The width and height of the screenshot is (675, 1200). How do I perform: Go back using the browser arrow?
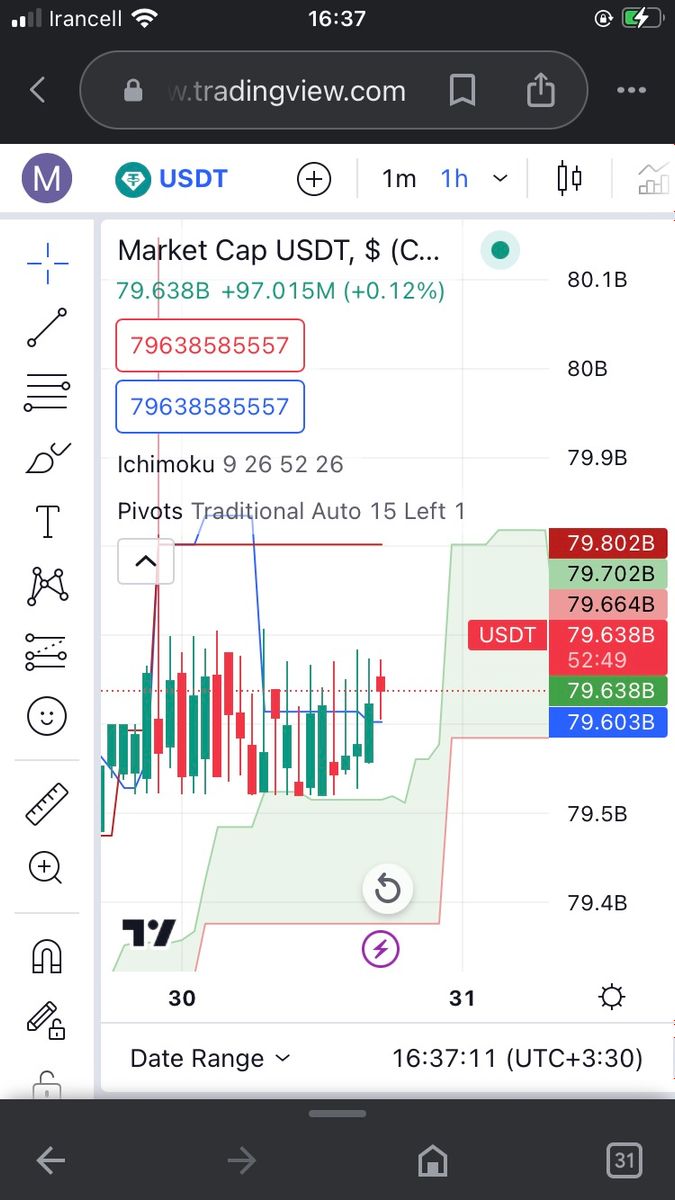coord(38,91)
